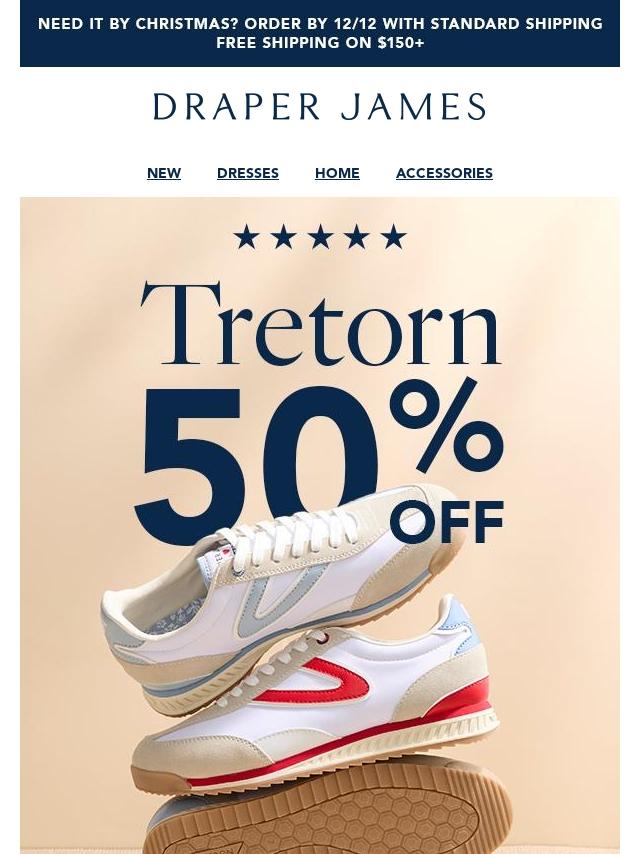This screenshot has width=640, height=854.
Task: Open the DRESSES link
Action: (247, 173)
